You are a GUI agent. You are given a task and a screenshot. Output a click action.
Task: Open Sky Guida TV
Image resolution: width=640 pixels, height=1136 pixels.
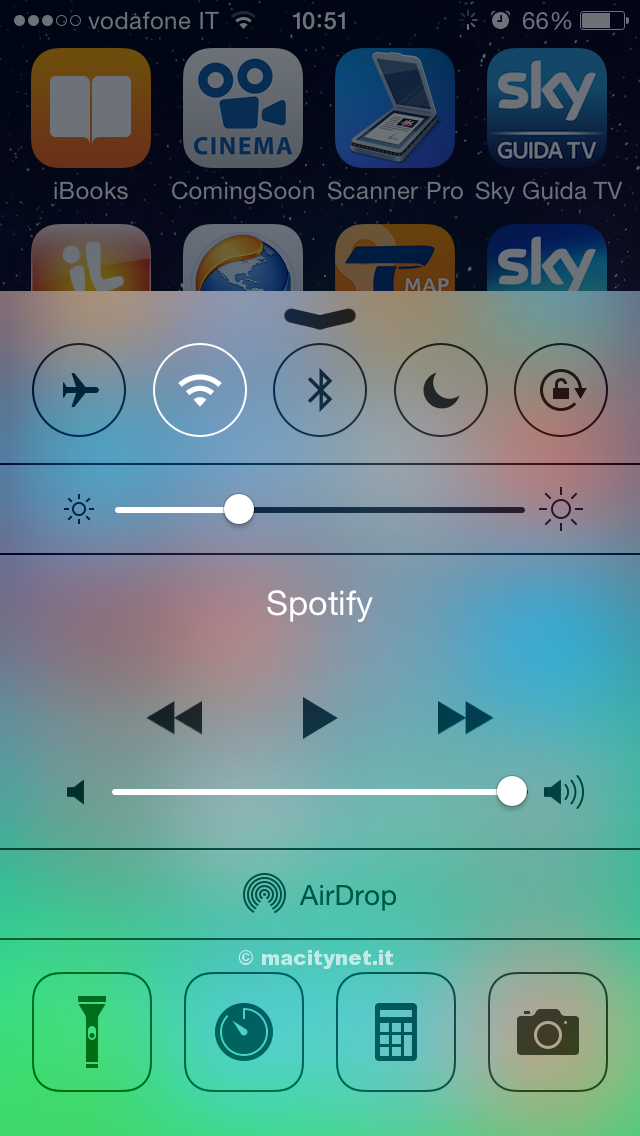click(x=547, y=108)
